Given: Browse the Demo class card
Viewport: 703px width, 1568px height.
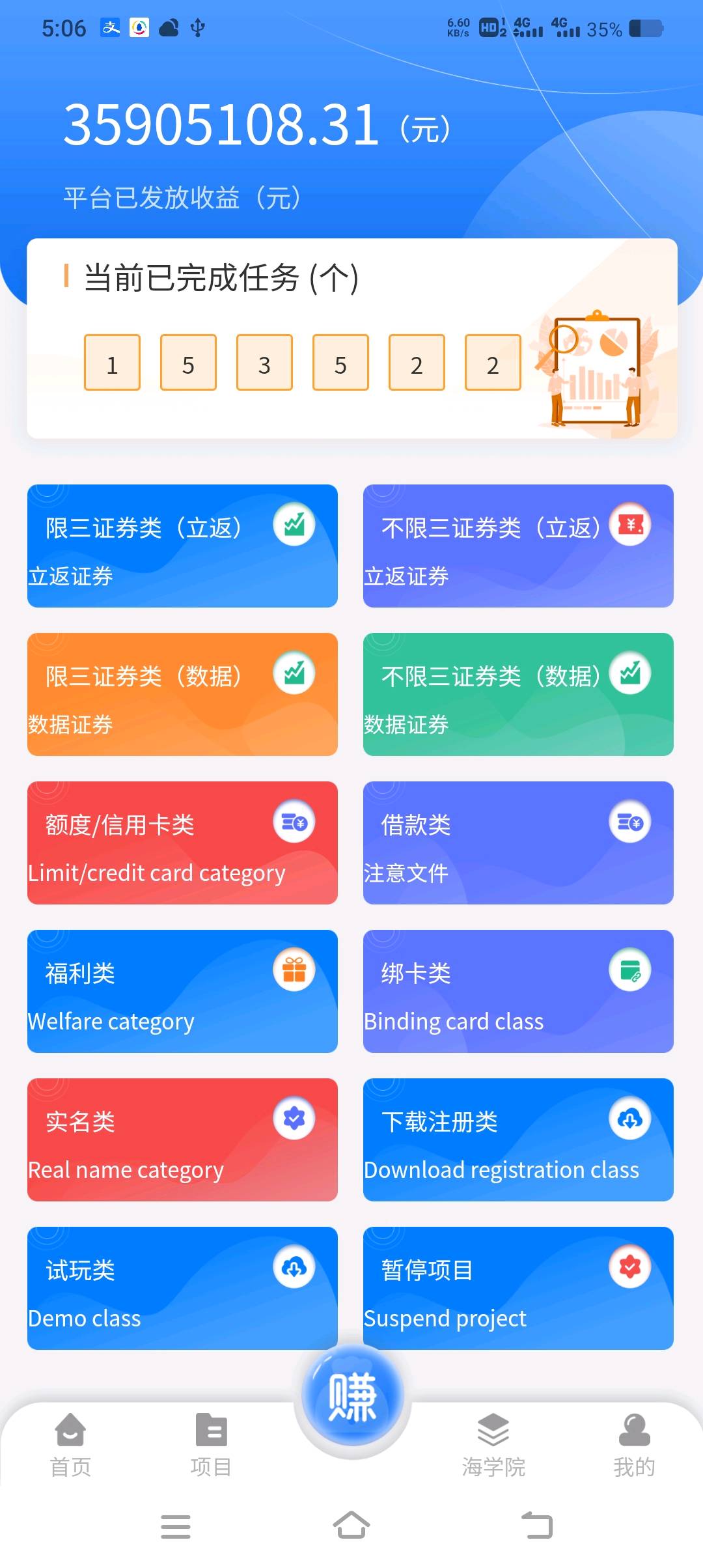Looking at the screenshot, I should pos(182,1288).
